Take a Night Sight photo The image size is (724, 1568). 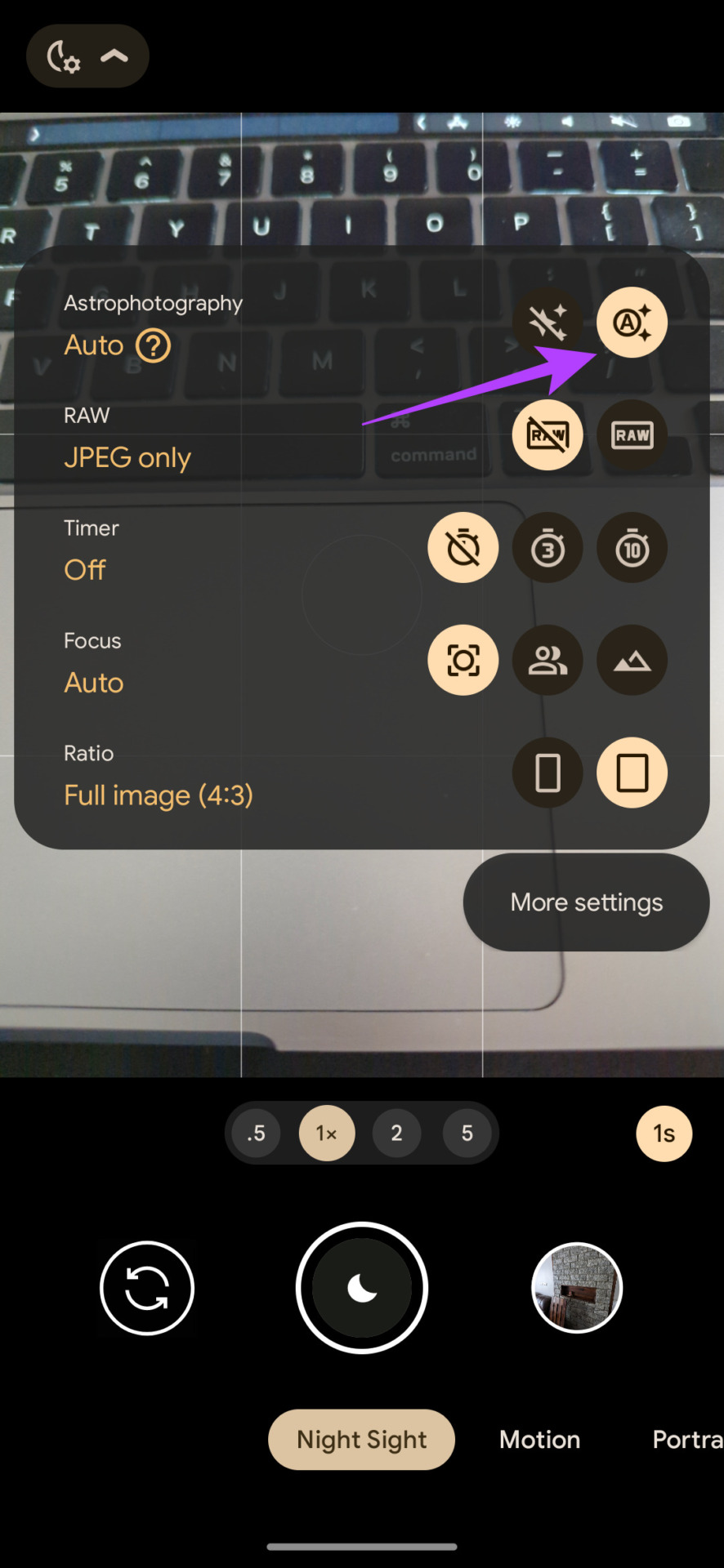pos(362,1288)
